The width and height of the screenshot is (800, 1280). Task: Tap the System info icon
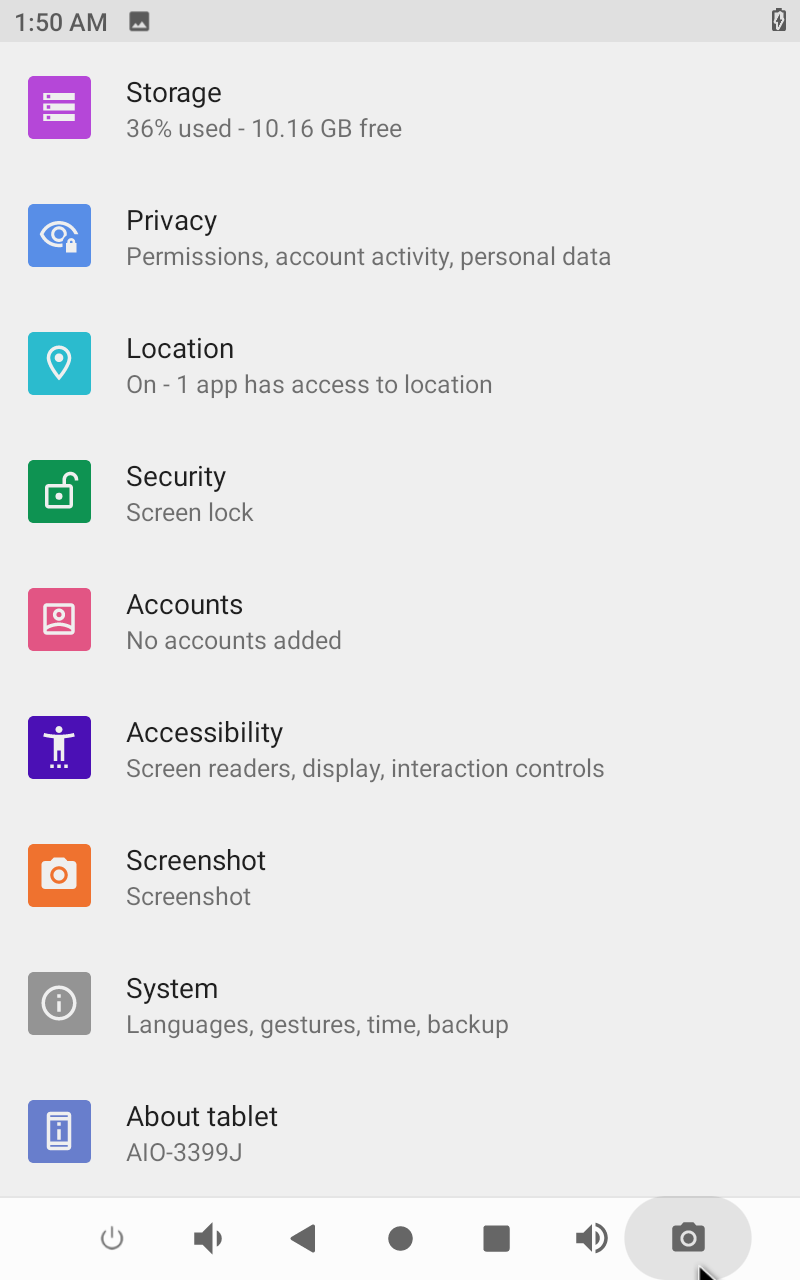[x=59, y=1003]
